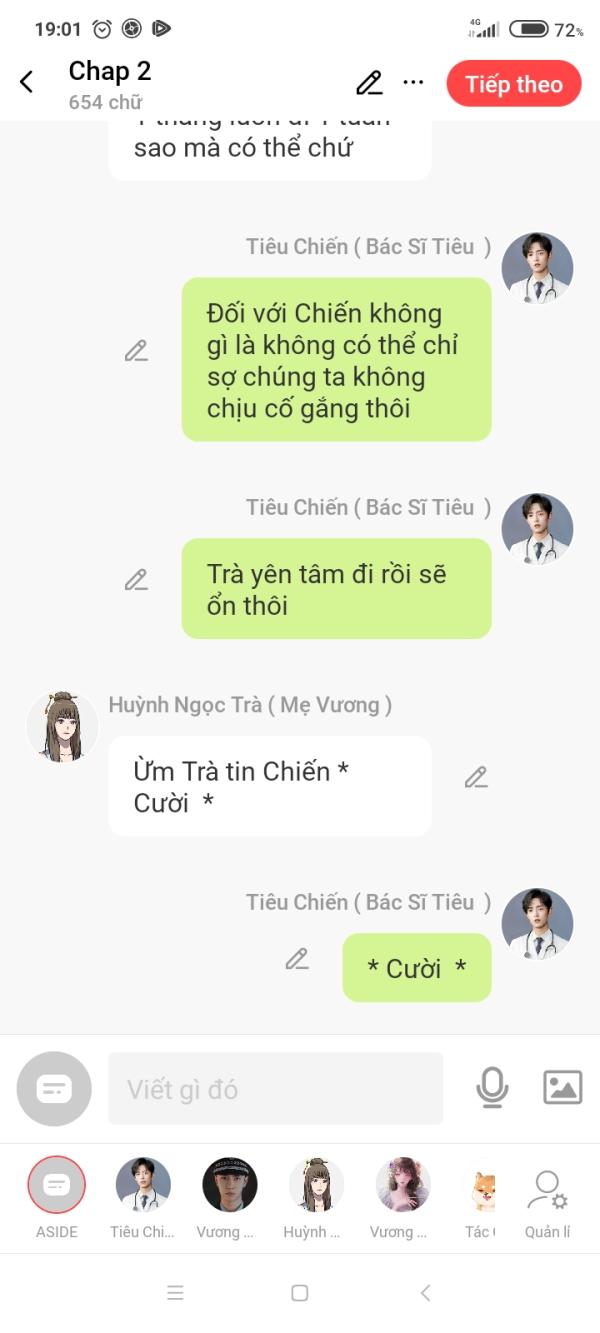This screenshot has height=1333, width=600.
Task: Tap the microphone to record voice
Action: tap(492, 1087)
